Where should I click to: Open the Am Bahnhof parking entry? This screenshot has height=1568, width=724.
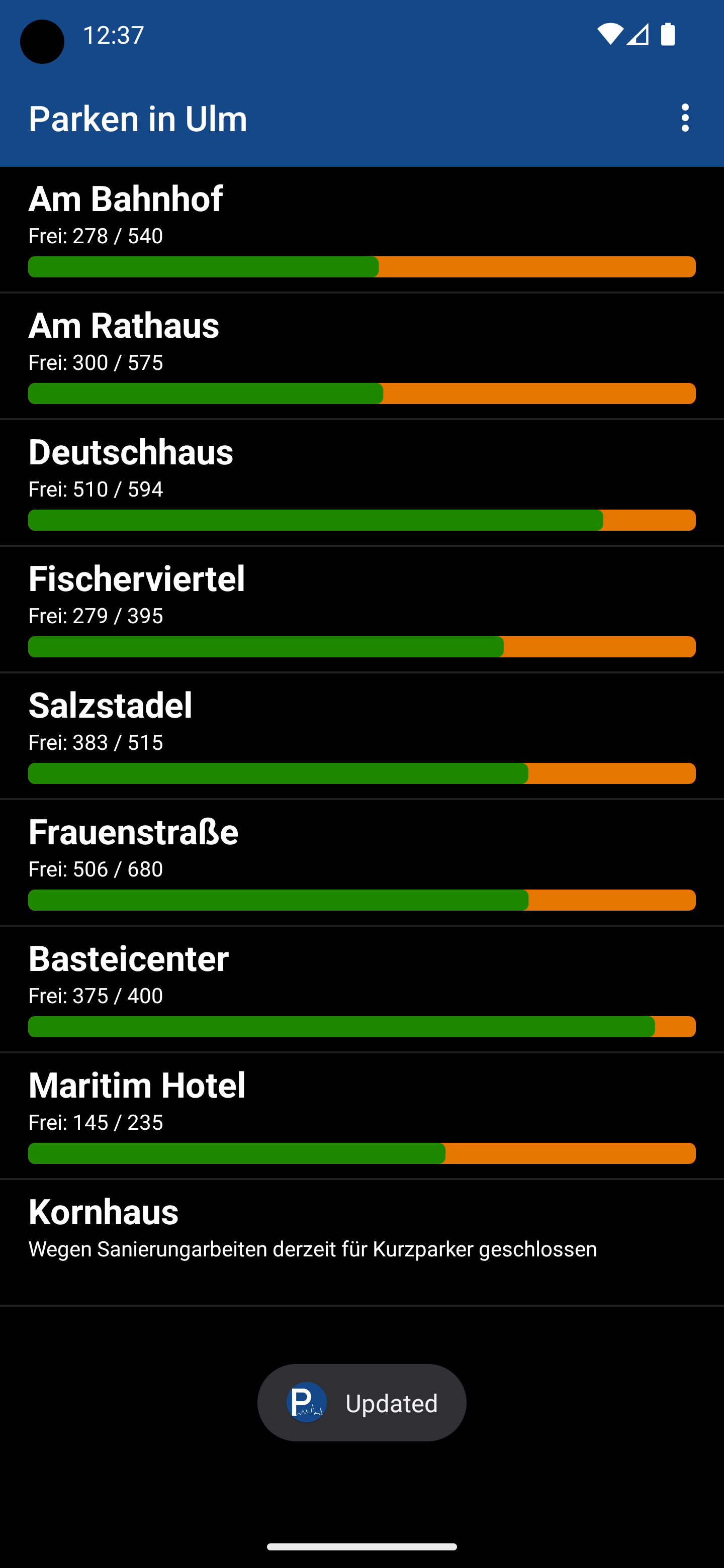[361, 230]
